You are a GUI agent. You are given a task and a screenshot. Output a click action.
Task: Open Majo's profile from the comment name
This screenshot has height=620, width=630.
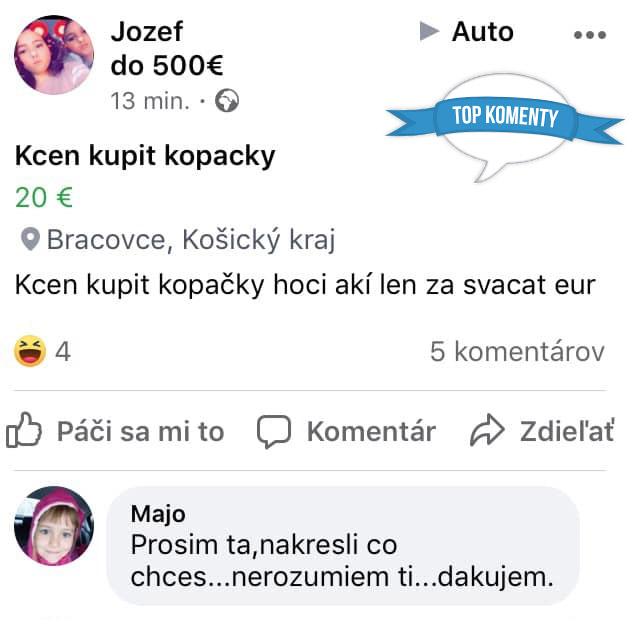tap(158, 514)
